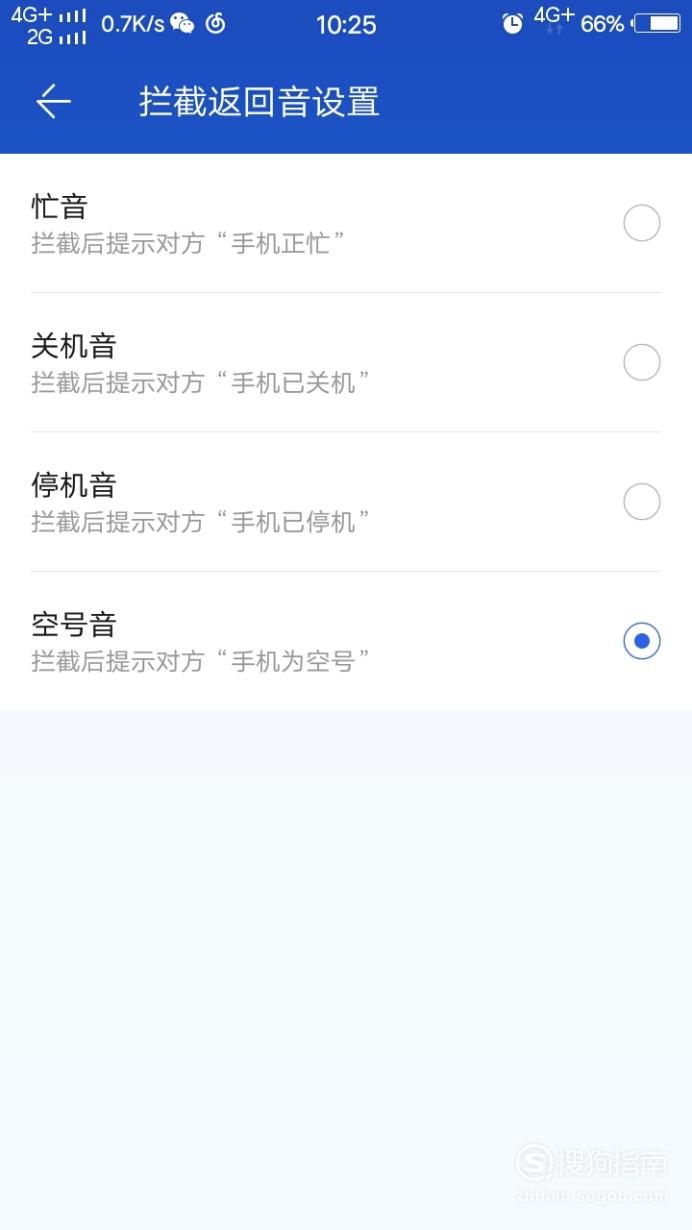This screenshot has width=692, height=1230.
Task: Select the 忙音 busy tone option
Action: click(x=346, y=223)
